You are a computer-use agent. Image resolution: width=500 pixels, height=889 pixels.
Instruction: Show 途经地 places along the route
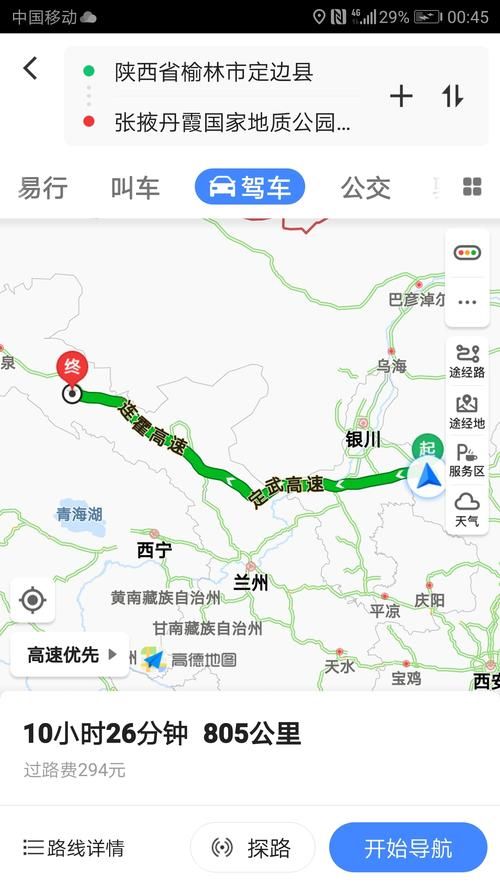467,412
